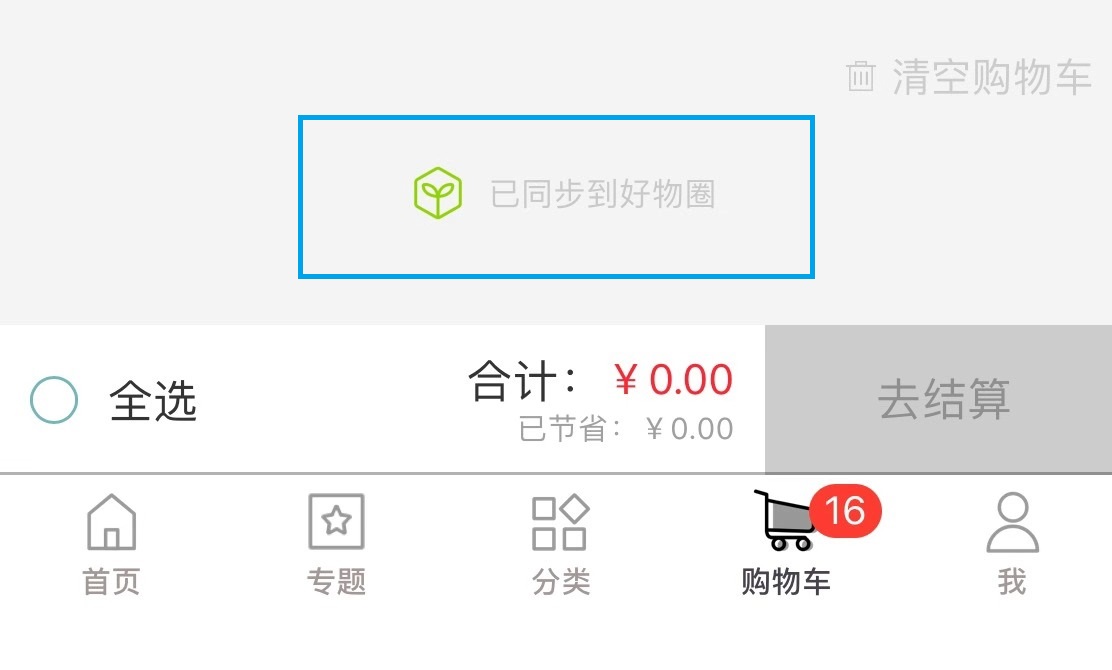Image resolution: width=1112 pixels, height=670 pixels.
Task: Check the 全选 select-all circle
Action: pyautogui.click(x=54, y=400)
